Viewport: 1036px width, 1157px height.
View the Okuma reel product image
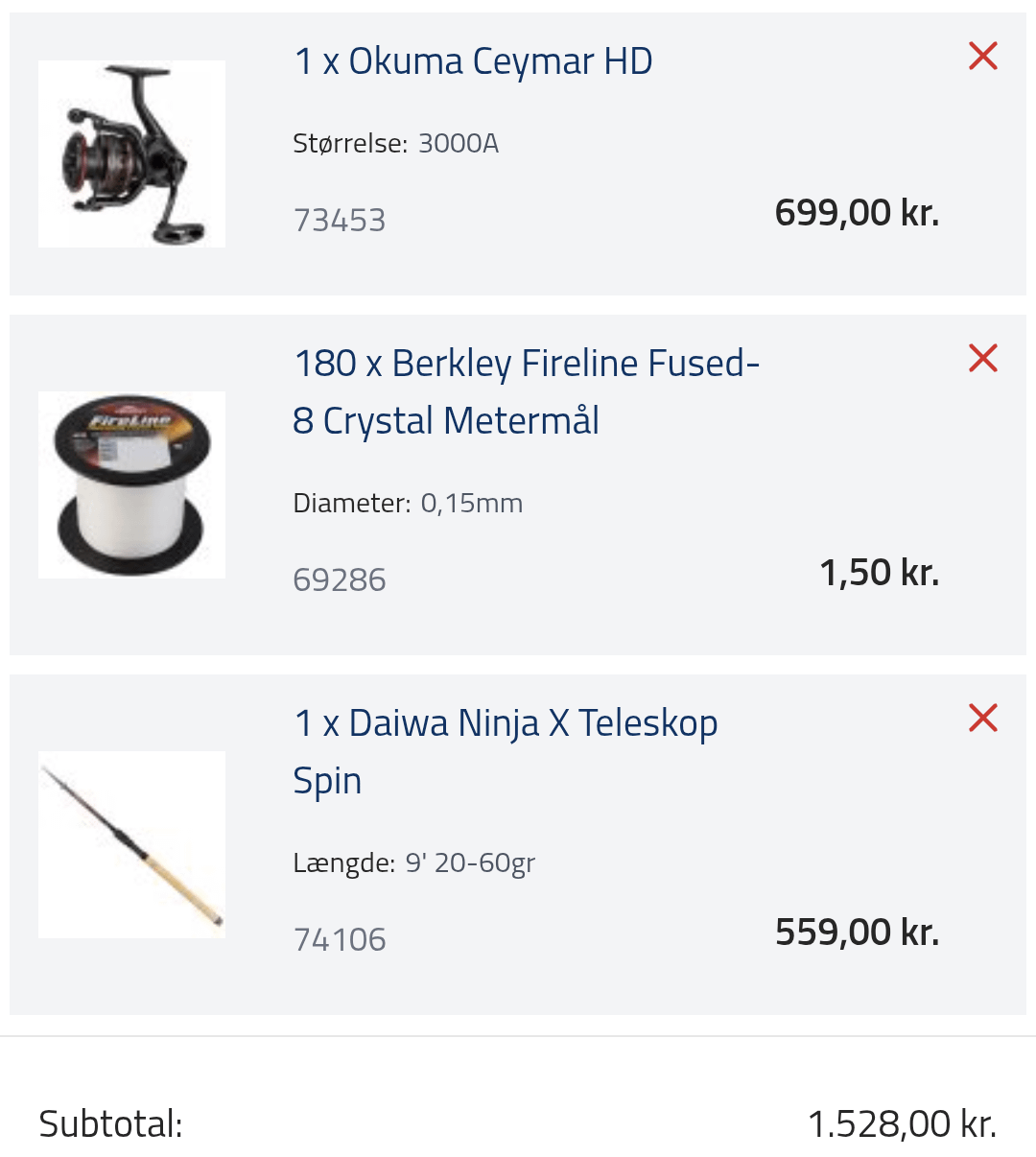(x=132, y=154)
